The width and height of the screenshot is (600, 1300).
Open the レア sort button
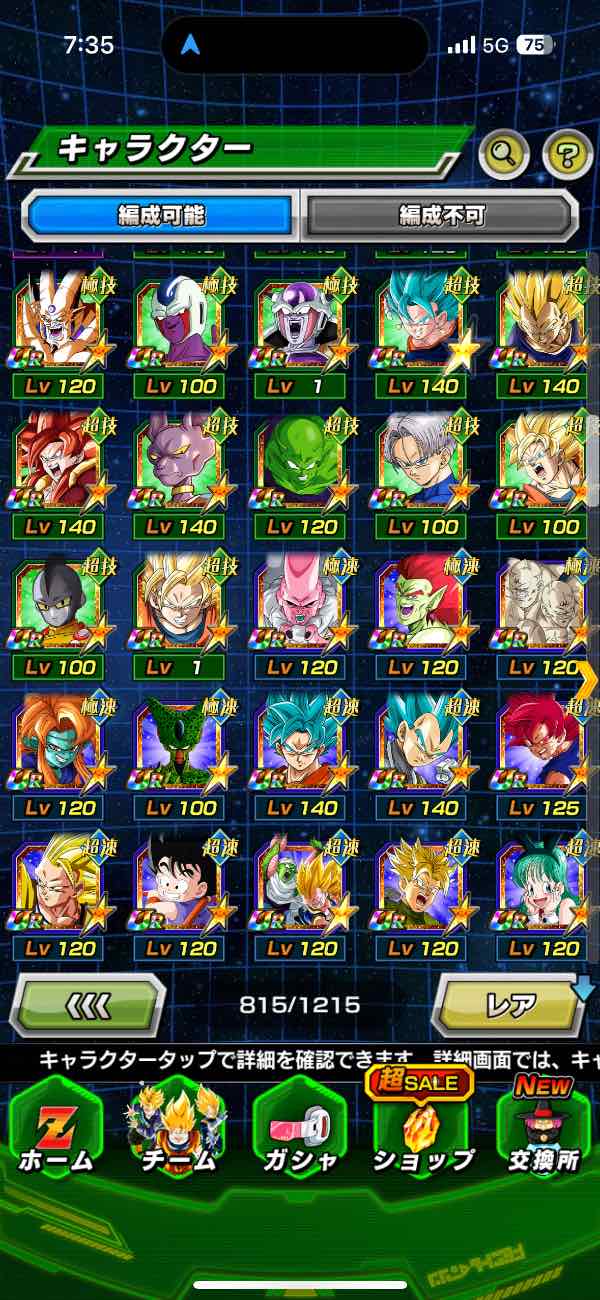pyautogui.click(x=510, y=1003)
